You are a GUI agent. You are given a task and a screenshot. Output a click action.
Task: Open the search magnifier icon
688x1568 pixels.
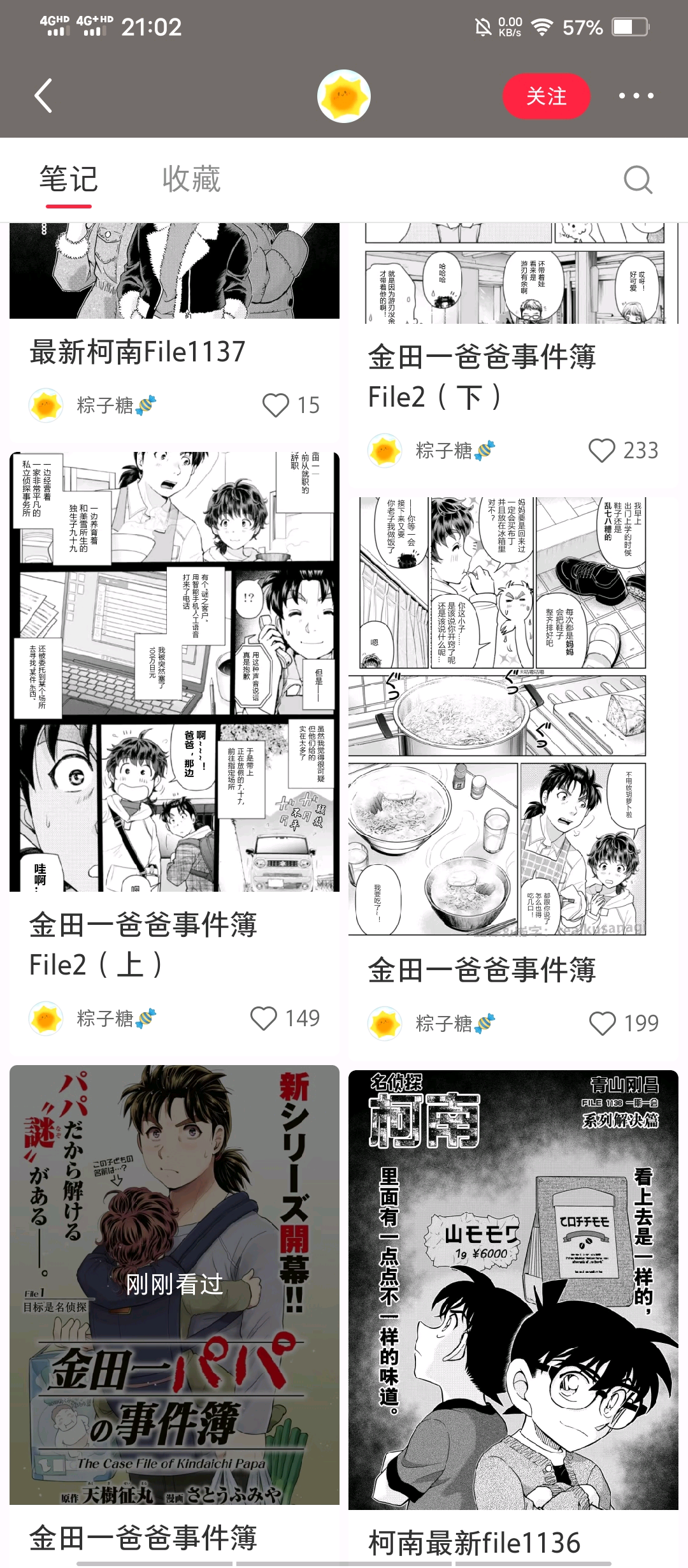(x=638, y=180)
